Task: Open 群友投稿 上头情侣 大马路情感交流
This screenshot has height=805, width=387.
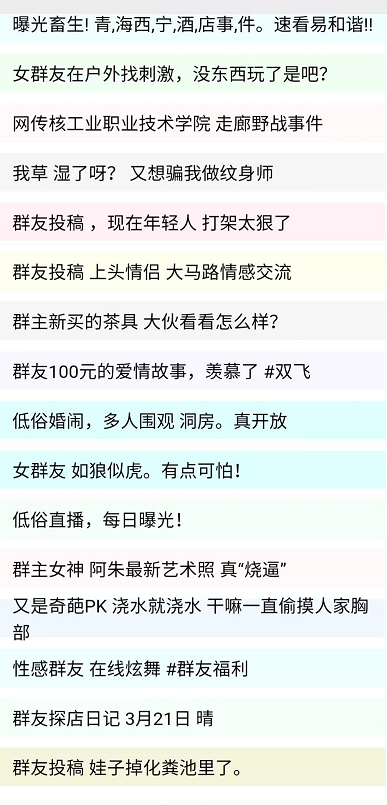Action: tap(194, 272)
